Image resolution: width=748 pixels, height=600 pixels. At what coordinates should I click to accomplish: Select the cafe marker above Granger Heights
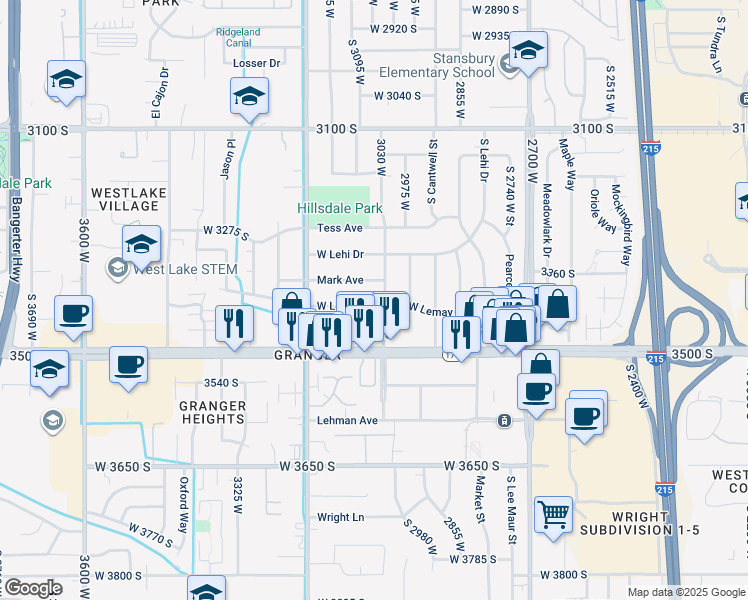tap(128, 364)
